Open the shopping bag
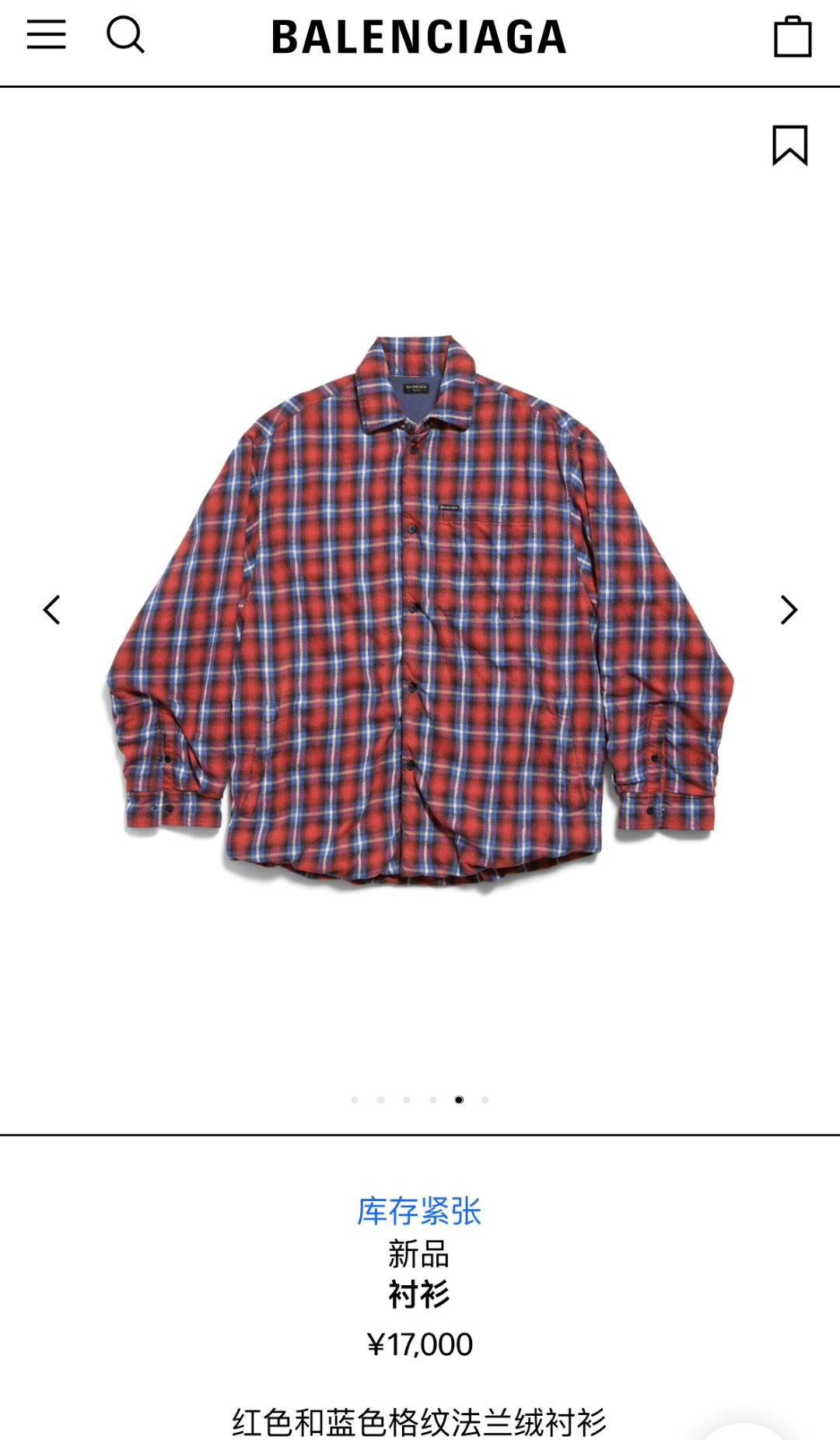 793,37
